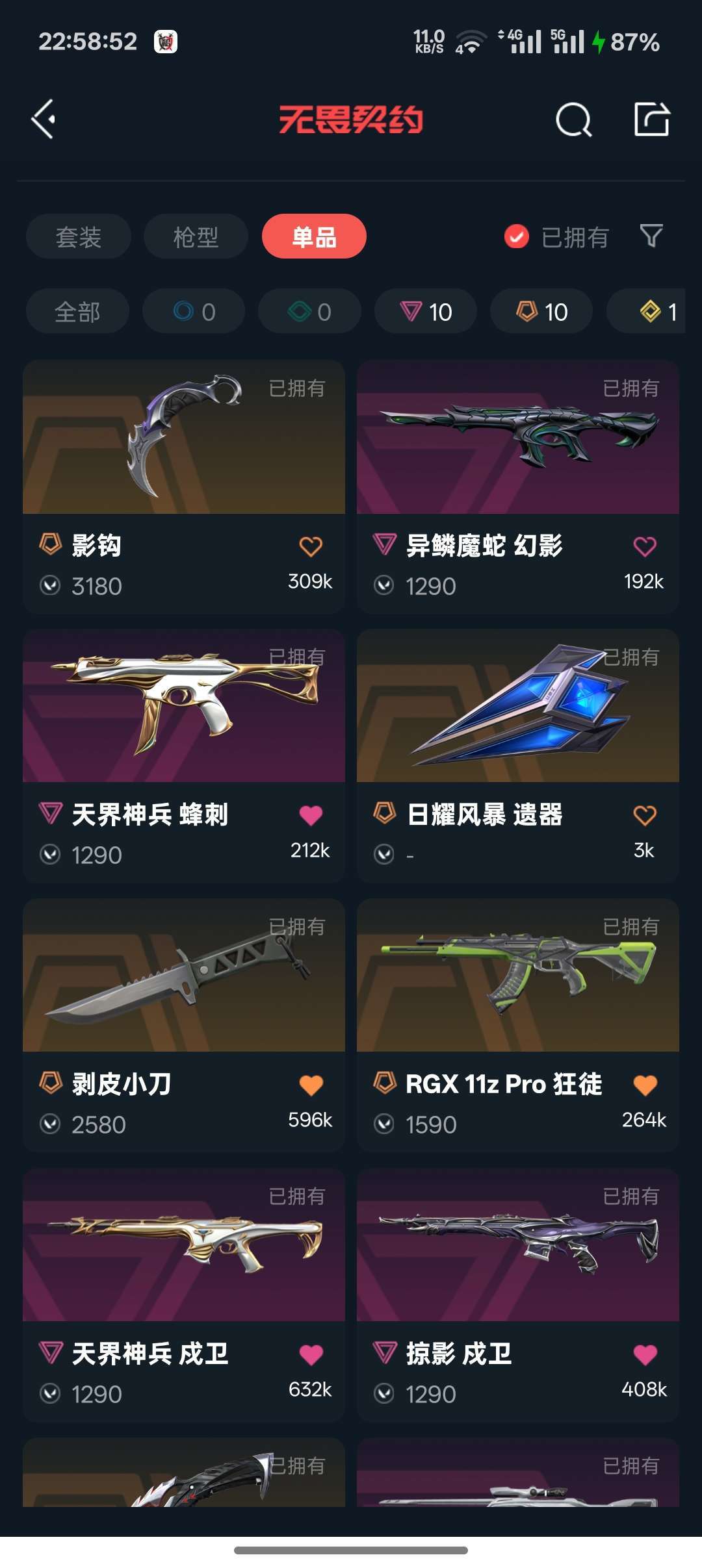Like the 异鳞魔蛇 幻影 skin
Viewport: 702px width, 1568px height.
pyautogui.click(x=645, y=546)
